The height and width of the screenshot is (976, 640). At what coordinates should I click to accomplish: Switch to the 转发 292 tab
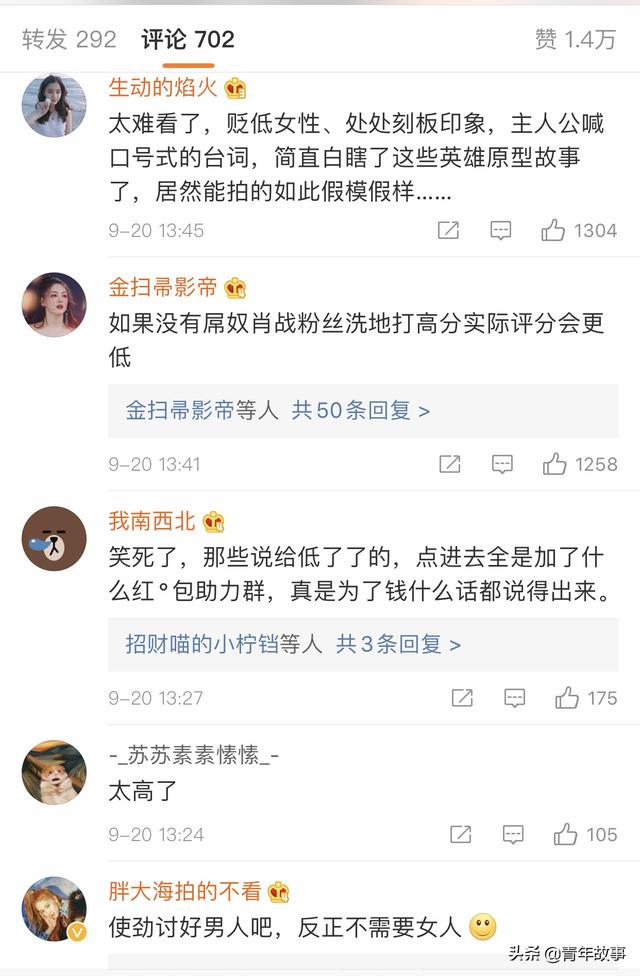click(x=69, y=40)
